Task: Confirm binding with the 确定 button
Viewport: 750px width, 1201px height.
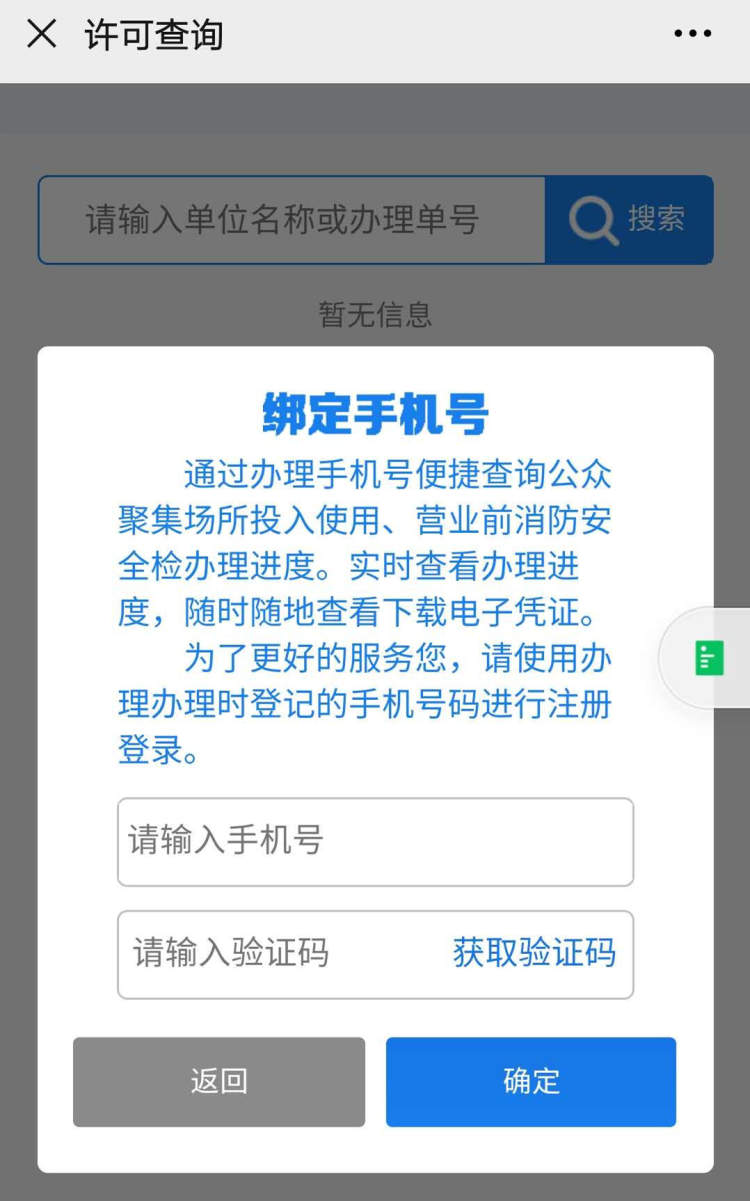Action: tap(531, 1082)
